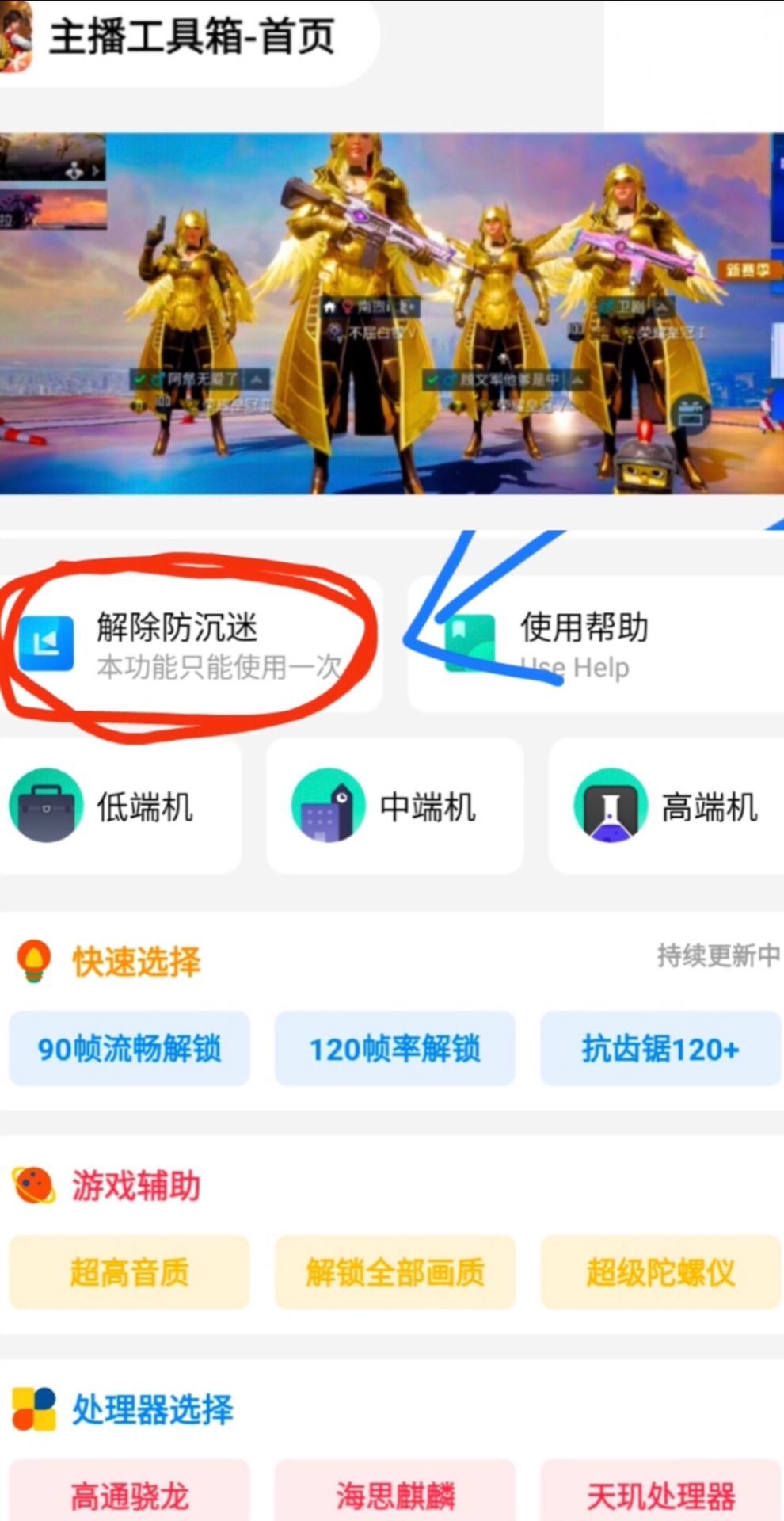Choose 海思麒麟 processor
The image size is (784, 1521).
tap(394, 1494)
